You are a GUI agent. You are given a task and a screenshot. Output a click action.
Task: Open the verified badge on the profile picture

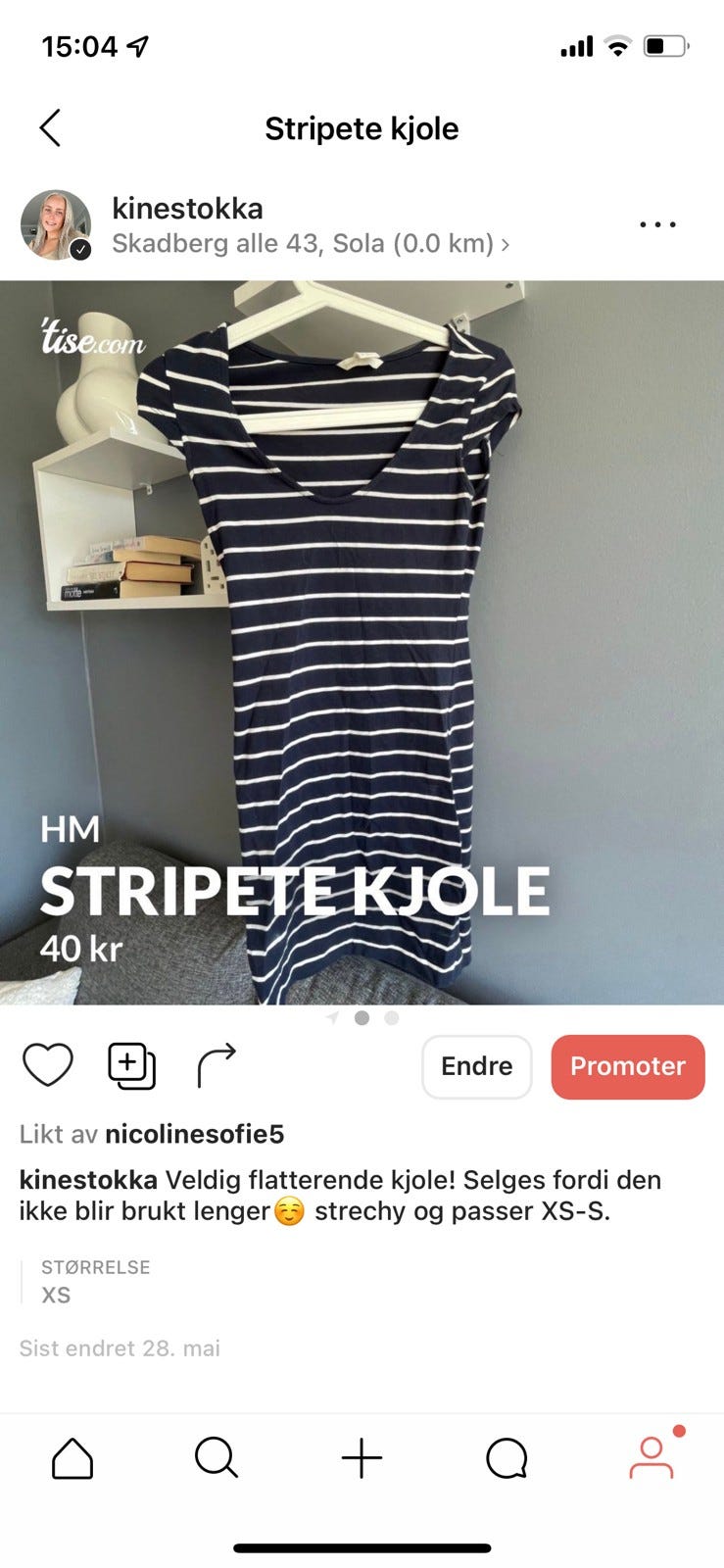(x=80, y=249)
